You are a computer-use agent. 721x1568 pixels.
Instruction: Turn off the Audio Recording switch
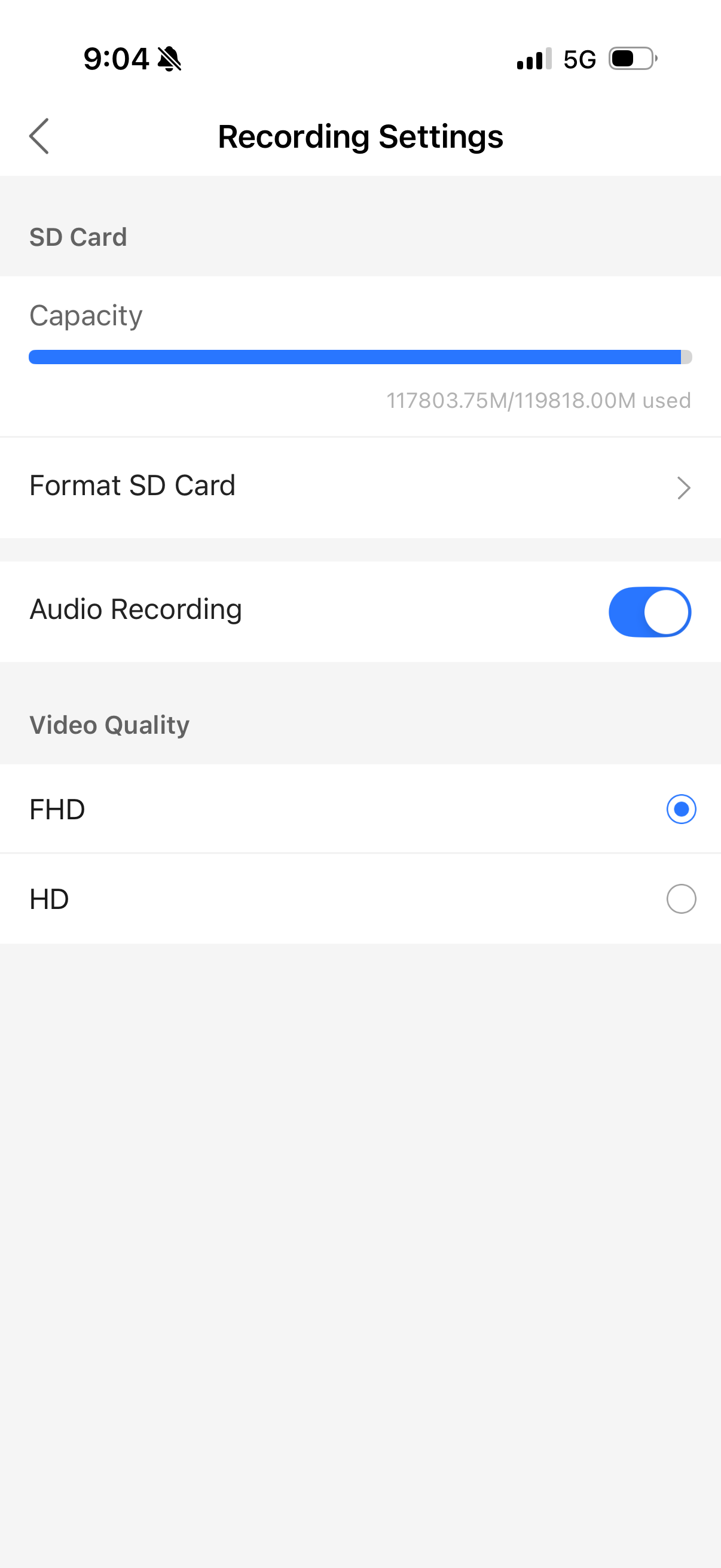pos(649,611)
